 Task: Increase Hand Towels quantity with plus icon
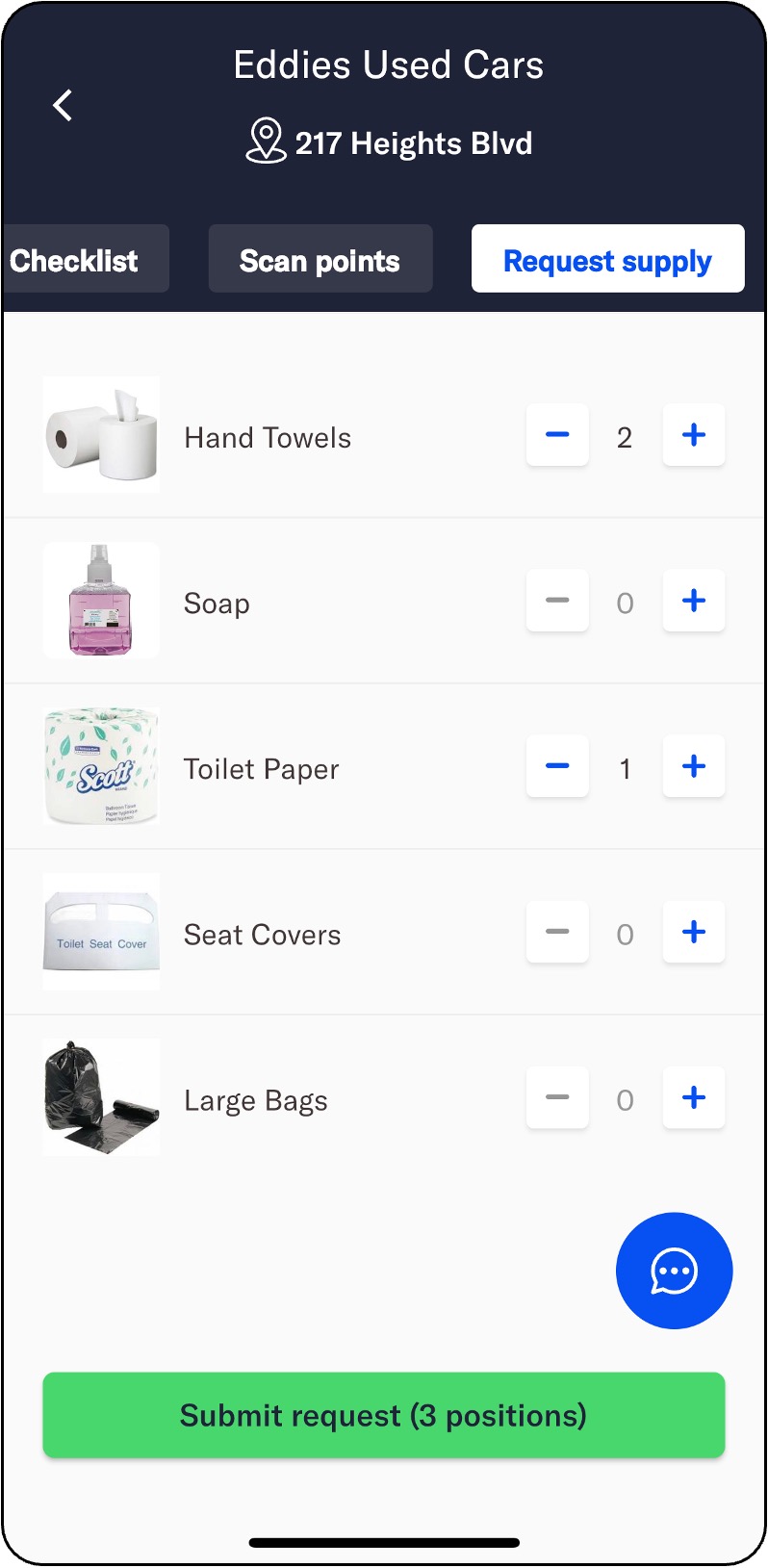(x=693, y=435)
